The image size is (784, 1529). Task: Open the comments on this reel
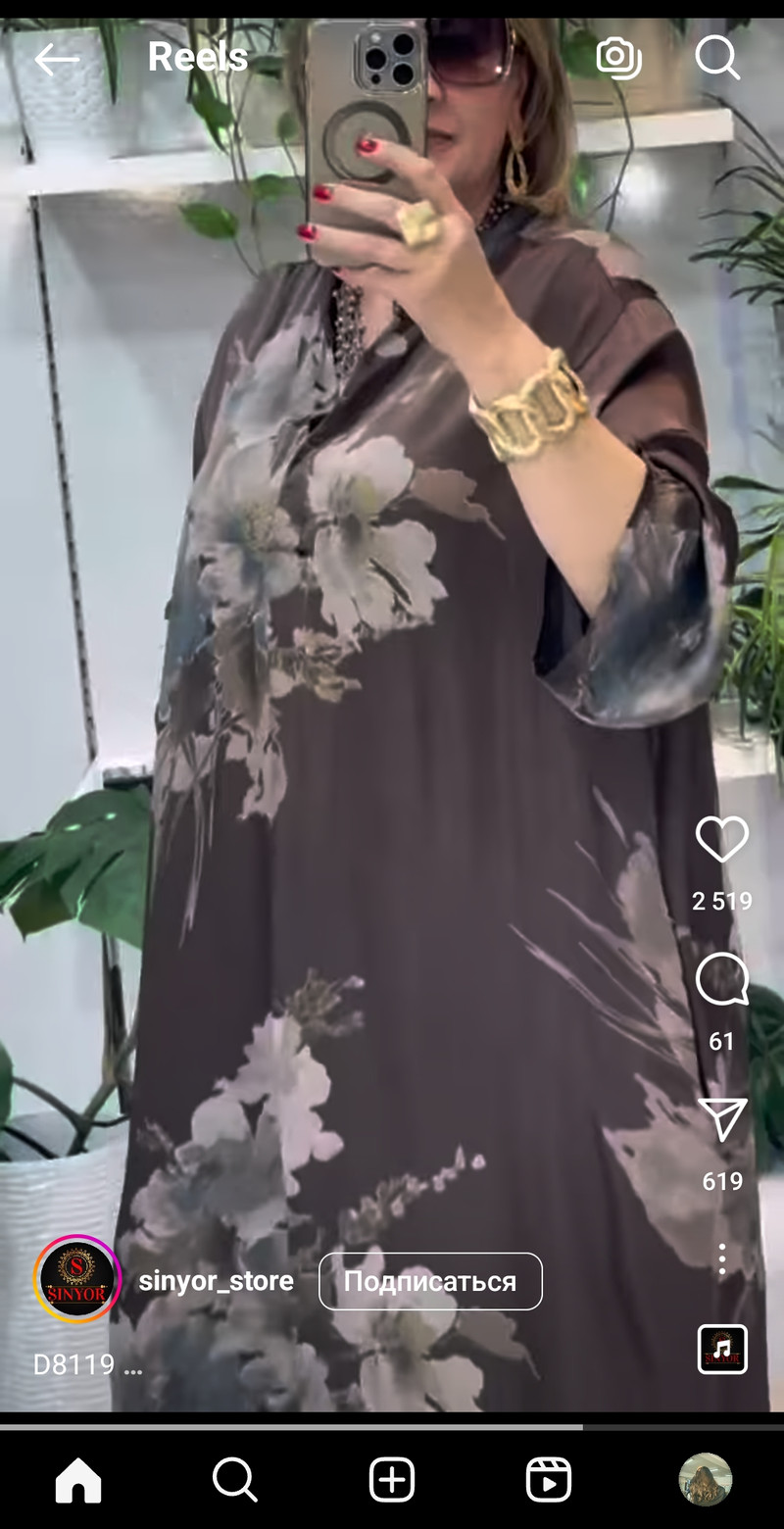[722, 980]
